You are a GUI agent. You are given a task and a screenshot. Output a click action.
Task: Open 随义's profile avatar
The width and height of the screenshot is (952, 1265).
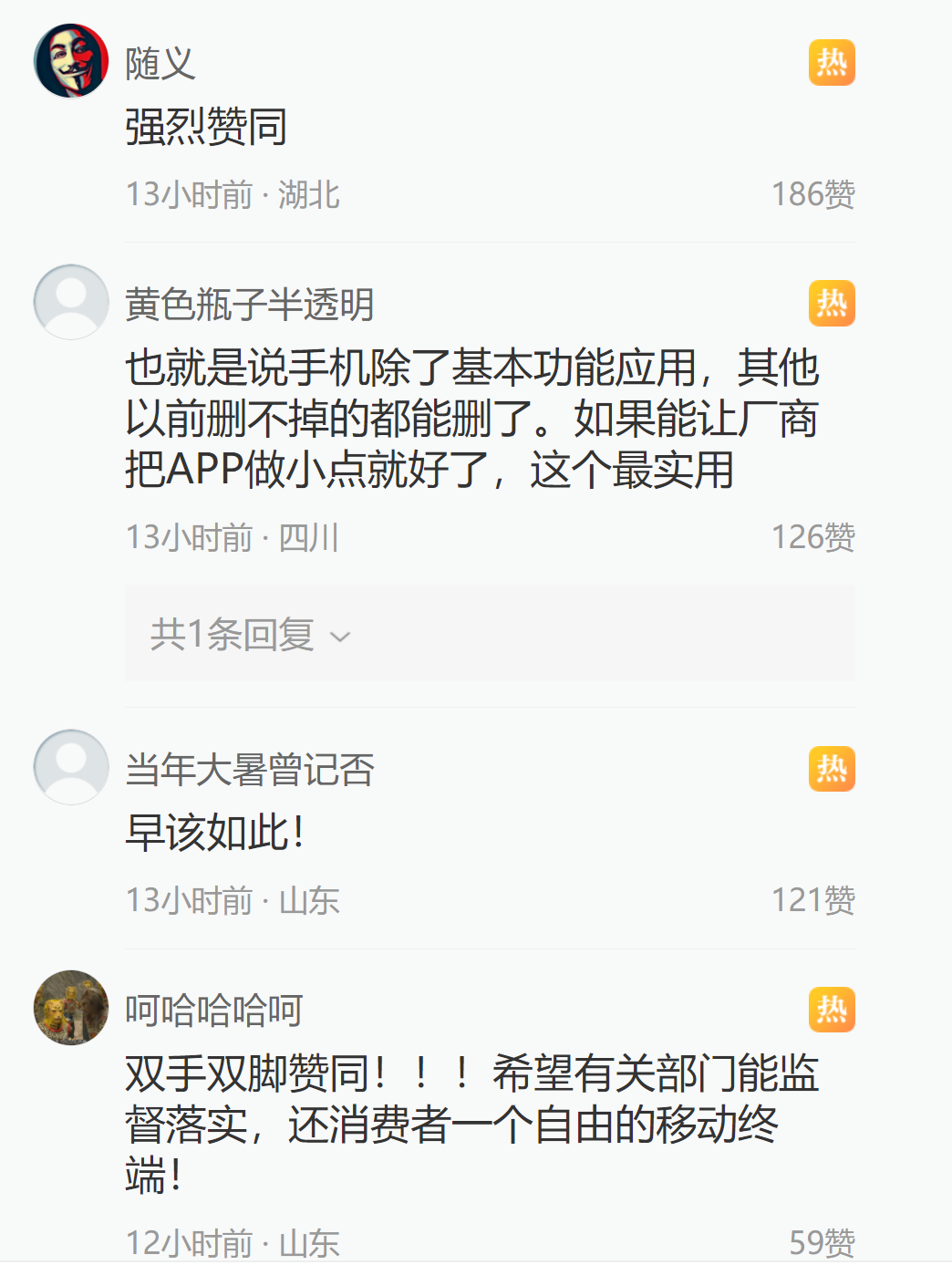(71, 61)
